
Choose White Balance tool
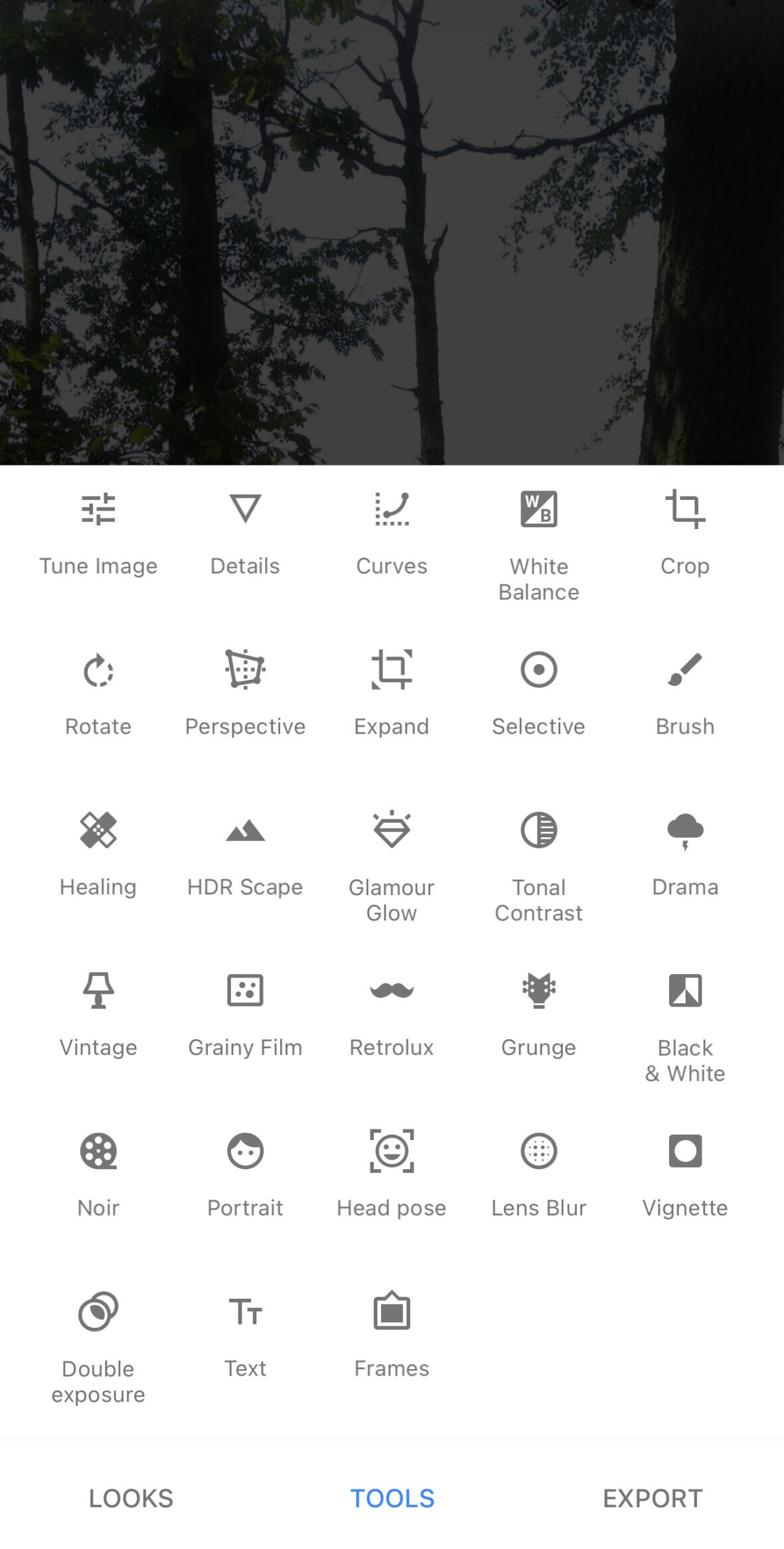pyautogui.click(x=538, y=546)
